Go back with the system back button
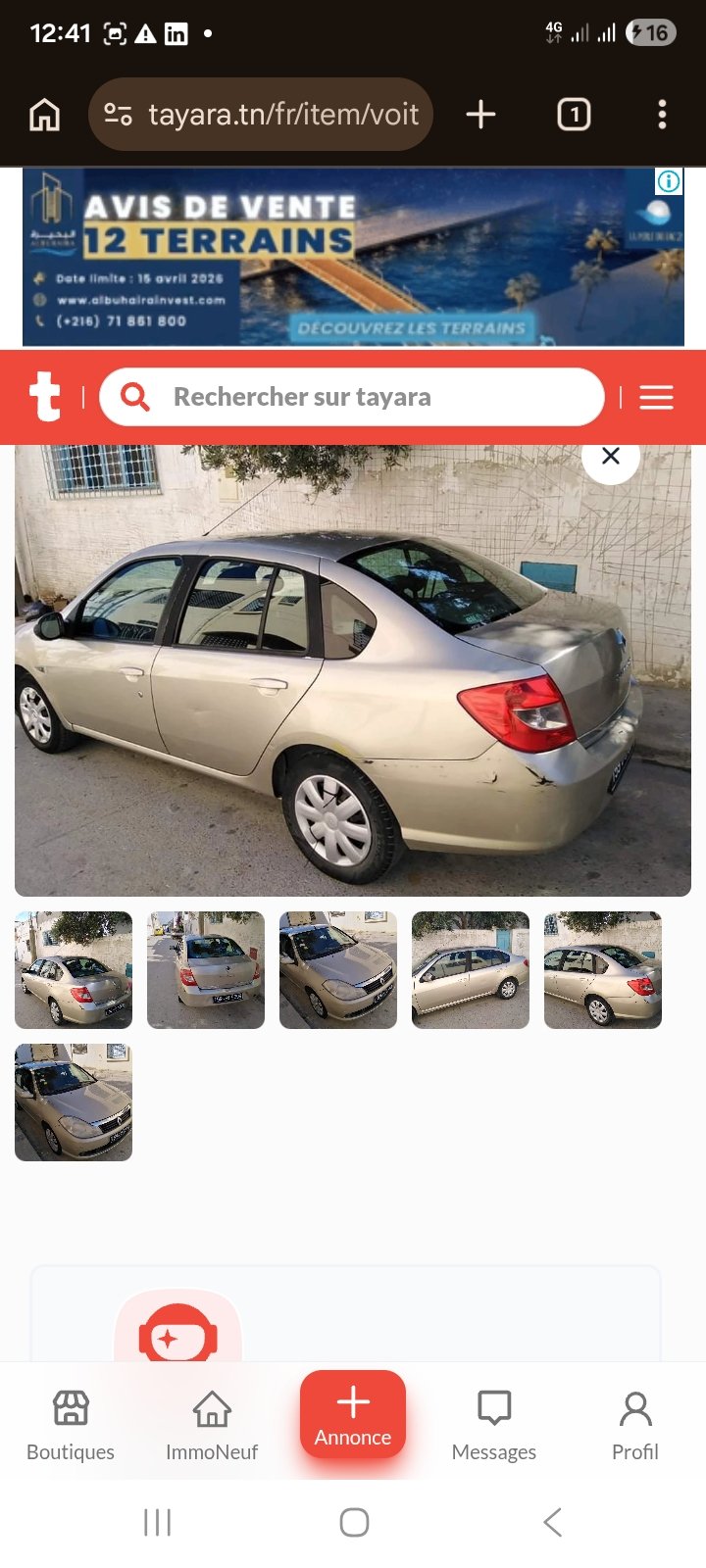 pos(552,1522)
